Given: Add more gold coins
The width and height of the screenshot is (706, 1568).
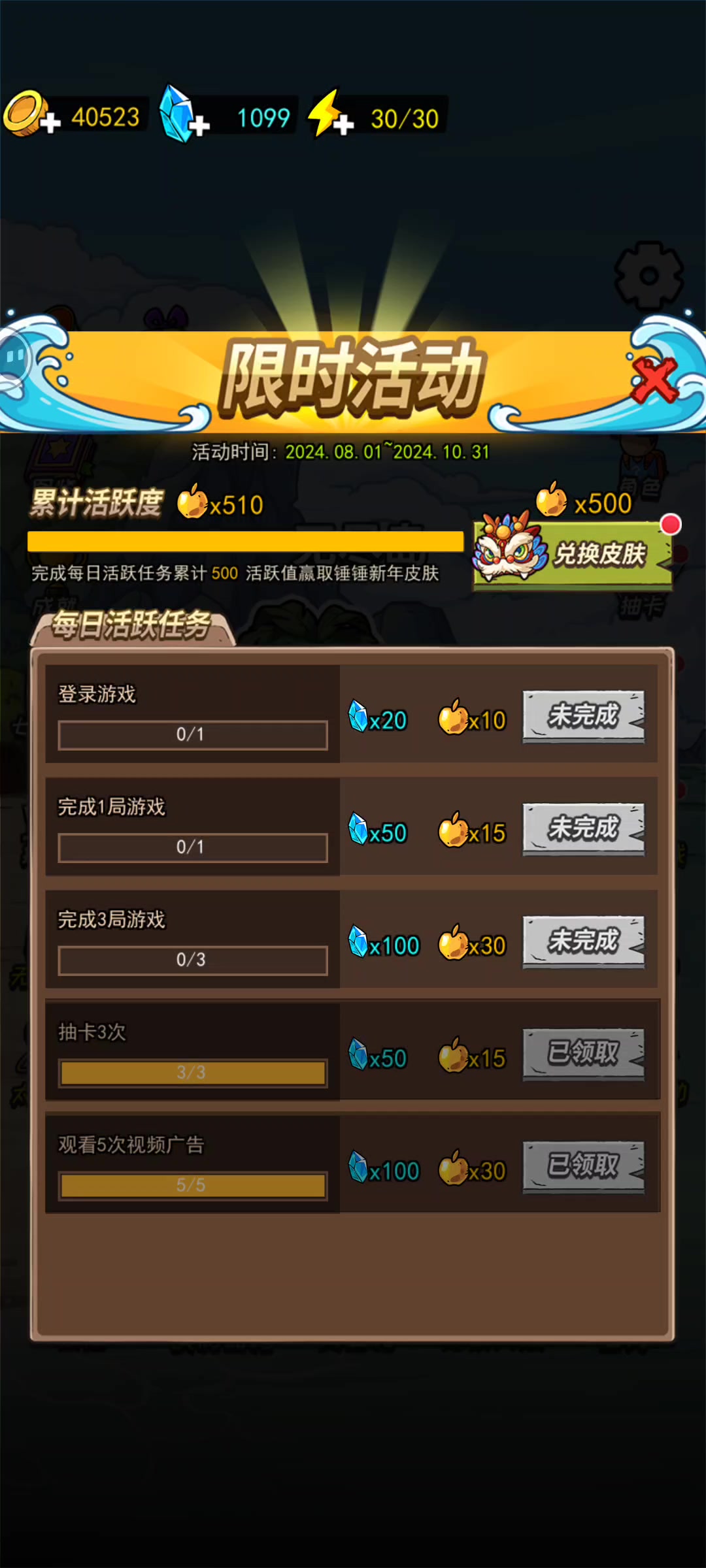Looking at the screenshot, I should [x=50, y=122].
